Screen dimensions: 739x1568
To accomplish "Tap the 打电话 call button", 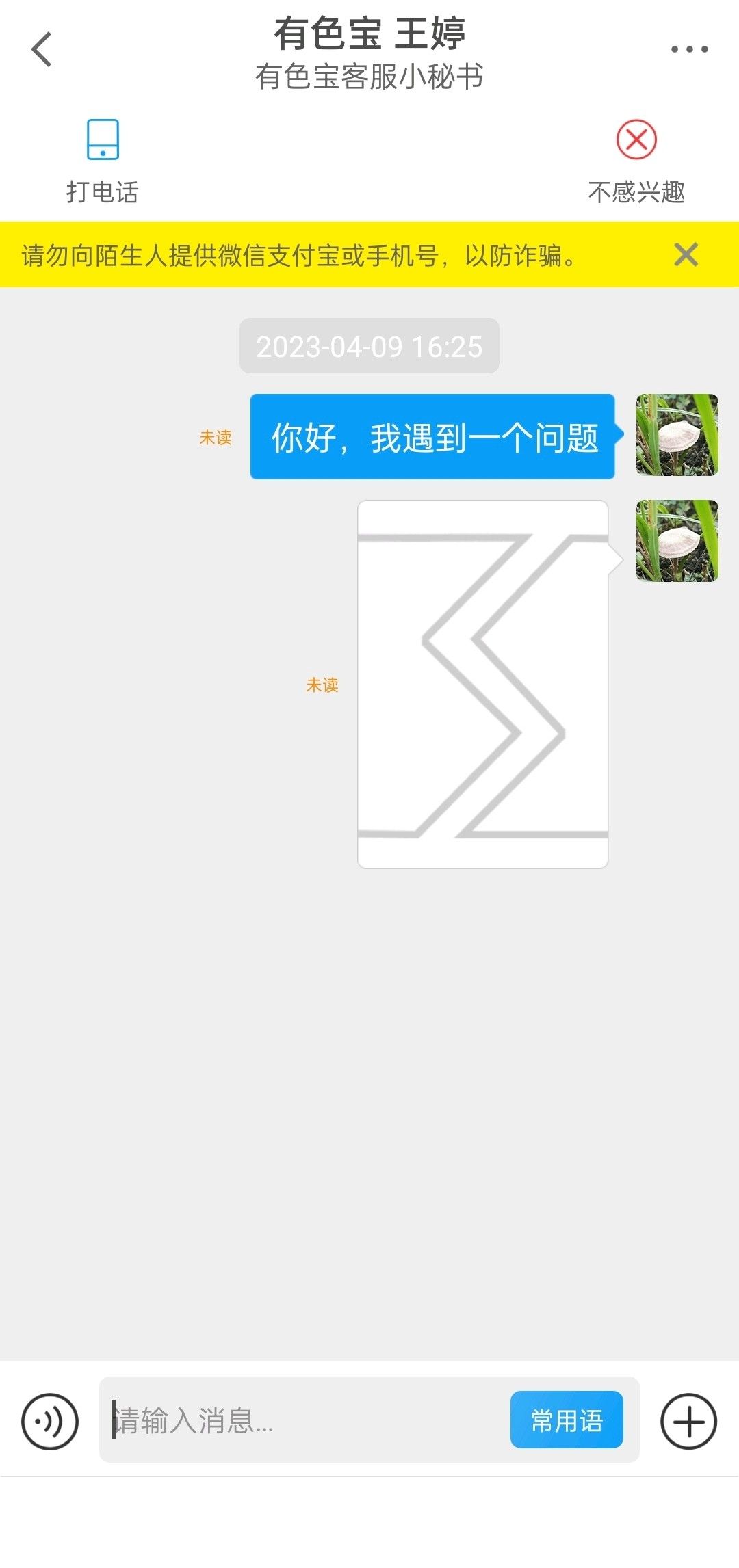I will pos(103,161).
